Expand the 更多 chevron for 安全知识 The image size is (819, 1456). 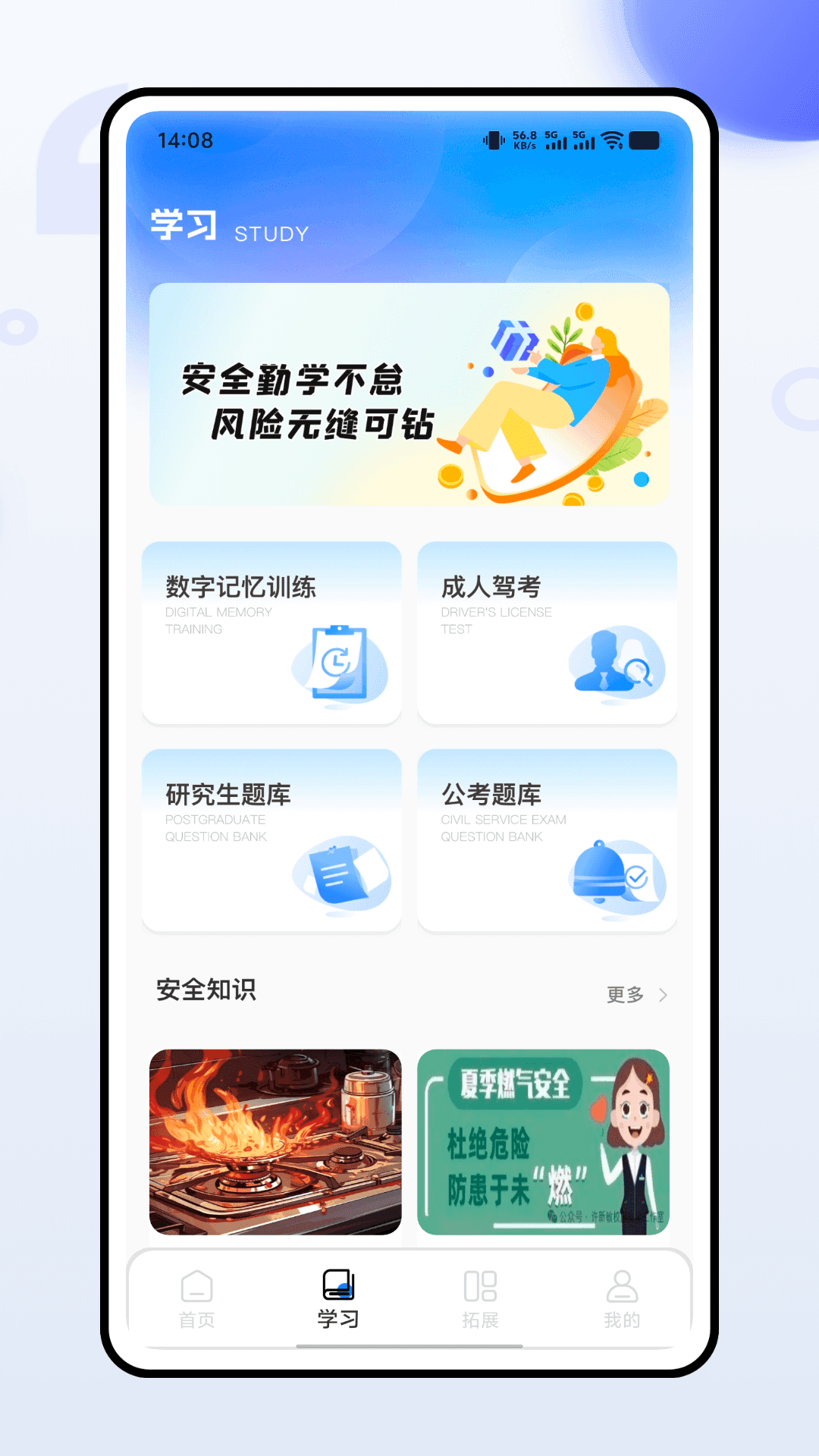[661, 993]
